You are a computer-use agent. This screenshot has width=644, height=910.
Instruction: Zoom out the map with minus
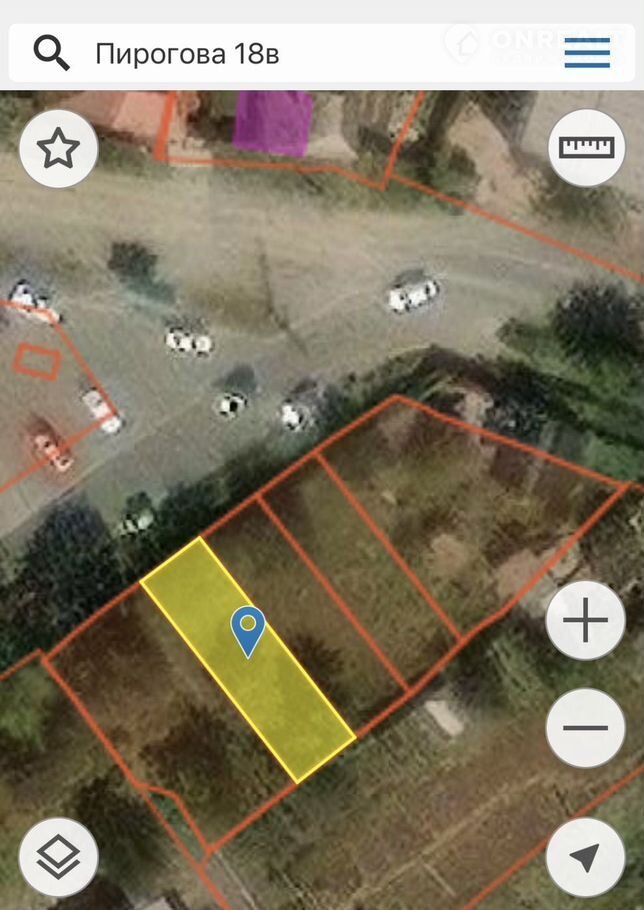pos(585,728)
